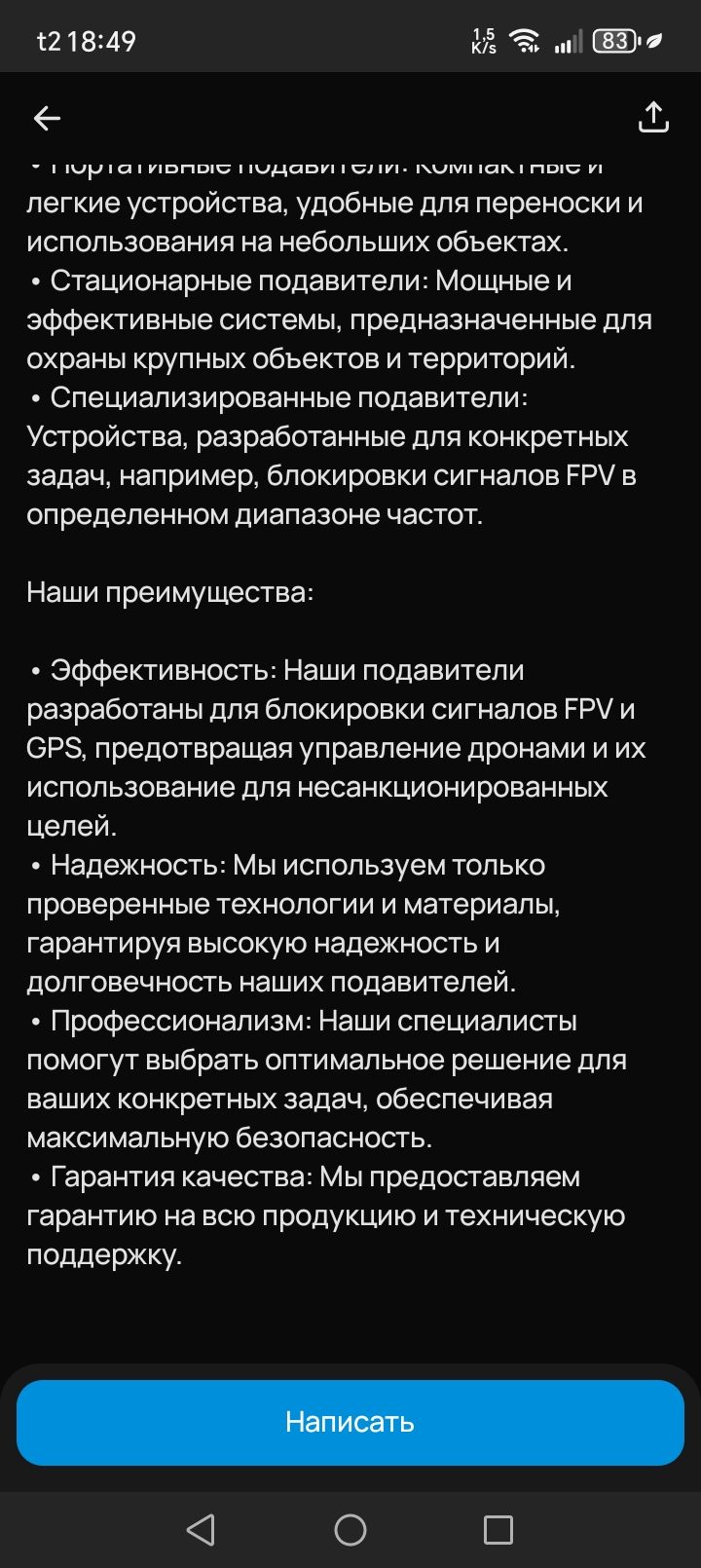701x1568 pixels.
Task: Open recent apps square button
Action: (498, 1529)
